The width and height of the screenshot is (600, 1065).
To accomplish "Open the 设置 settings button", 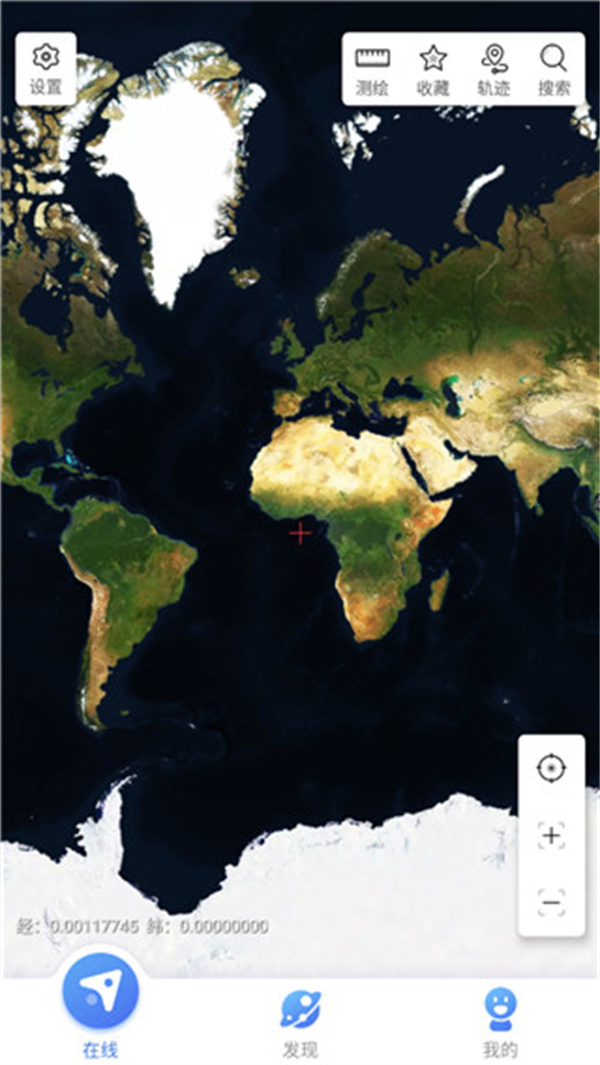I will (46, 69).
